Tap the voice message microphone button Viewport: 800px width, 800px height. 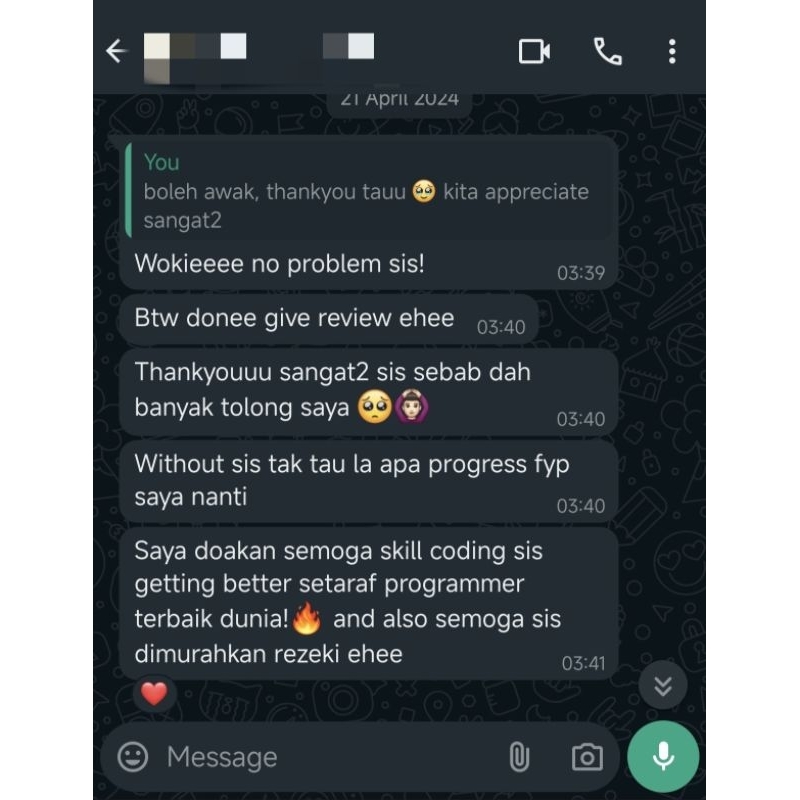pyautogui.click(x=662, y=757)
